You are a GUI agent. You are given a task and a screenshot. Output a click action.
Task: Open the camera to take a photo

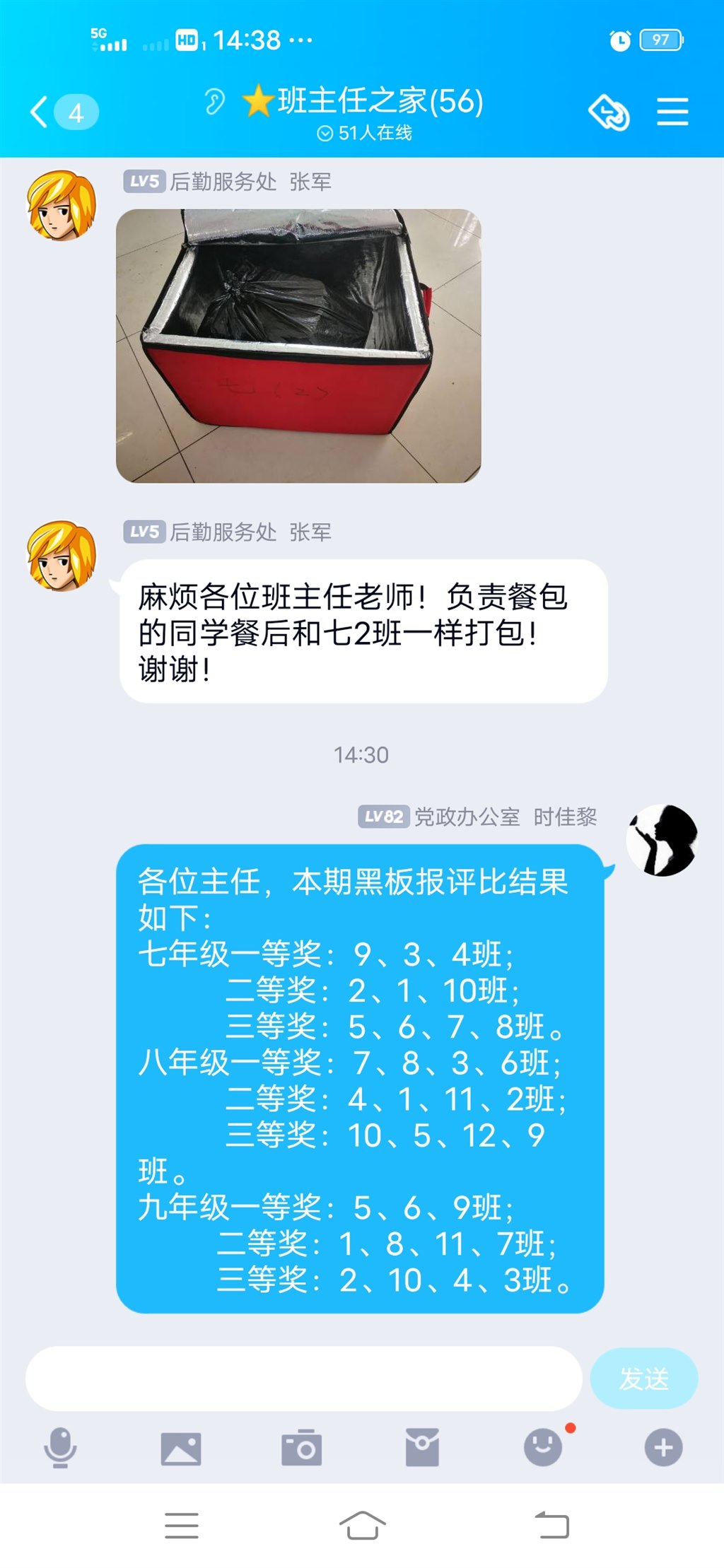click(x=302, y=1447)
